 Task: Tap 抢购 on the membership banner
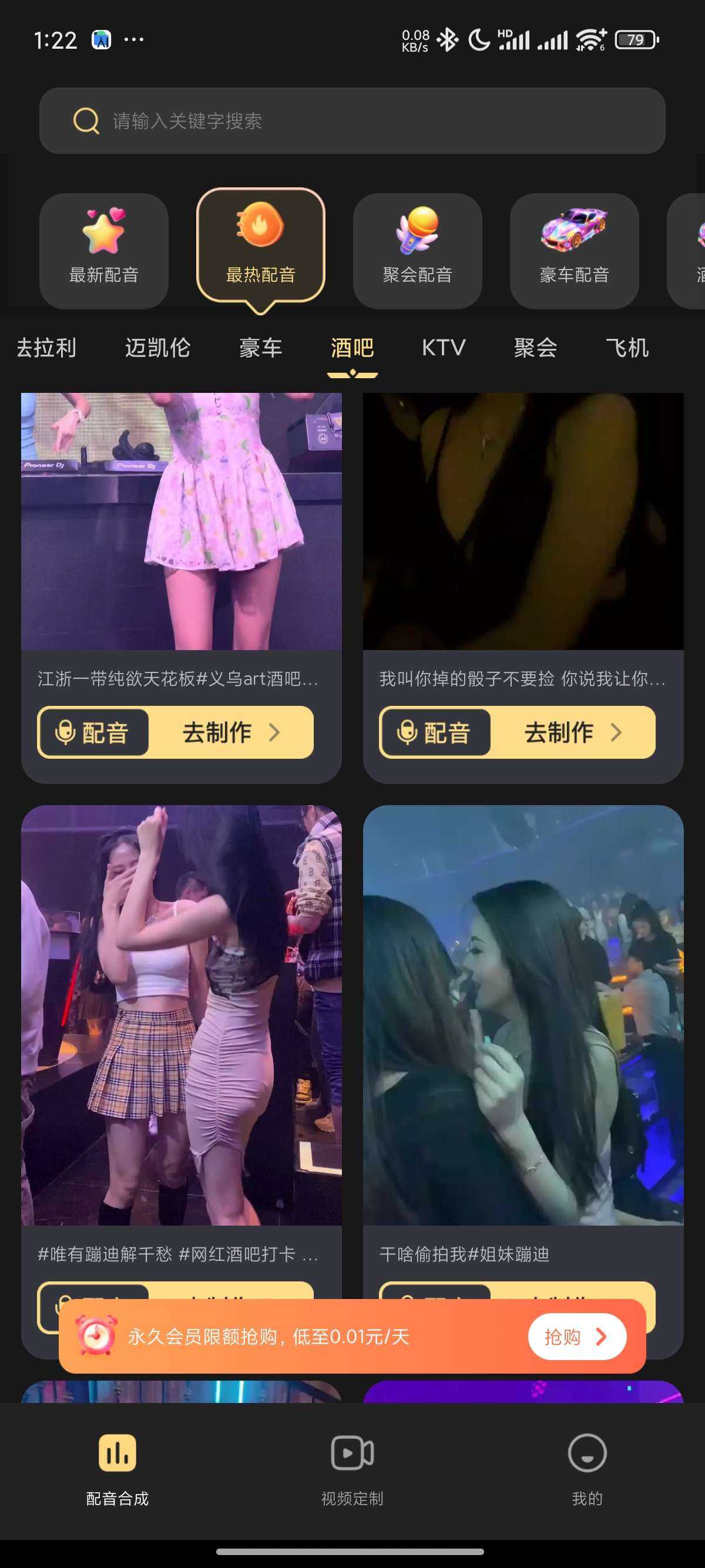[576, 1337]
